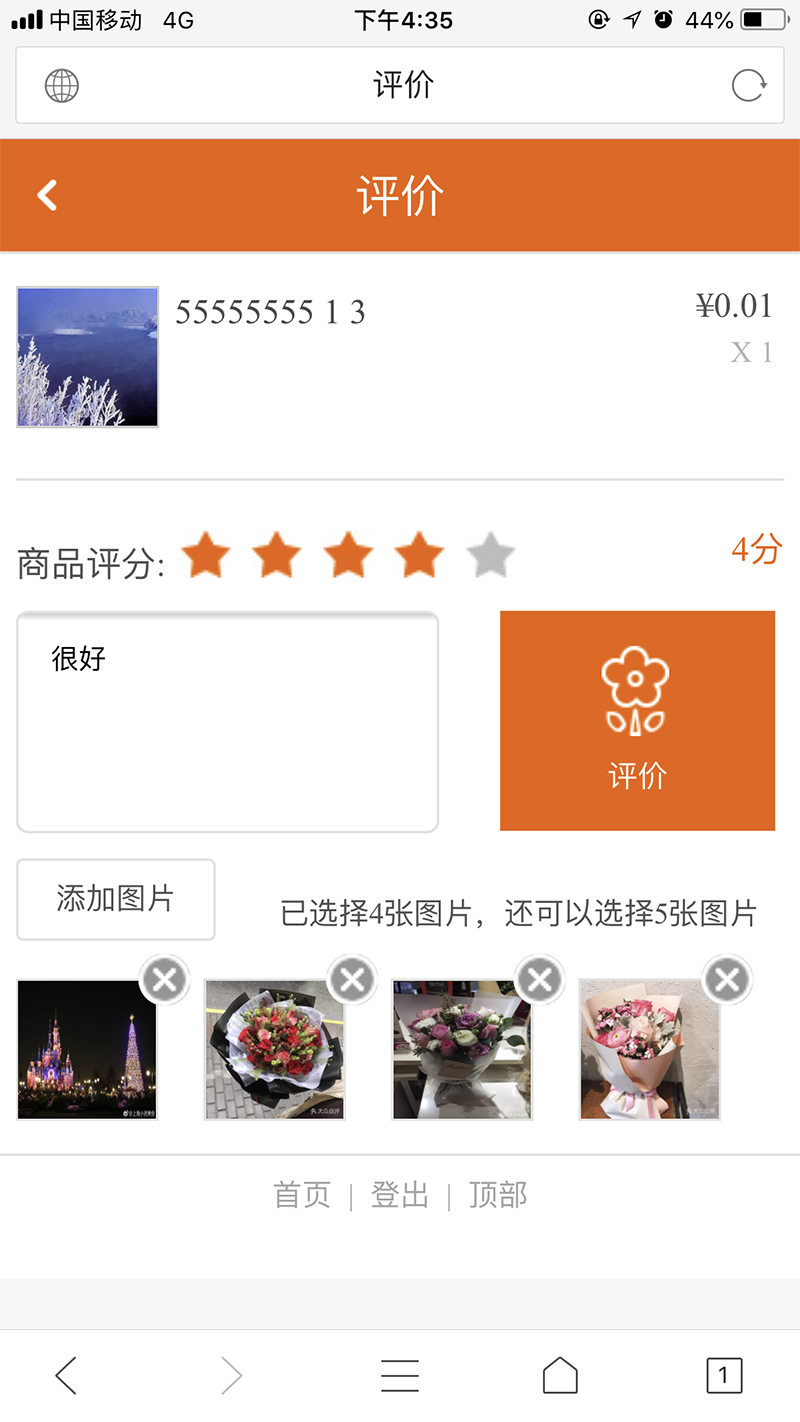Open the browser menu button
The height and width of the screenshot is (1422, 800).
[x=400, y=1376]
